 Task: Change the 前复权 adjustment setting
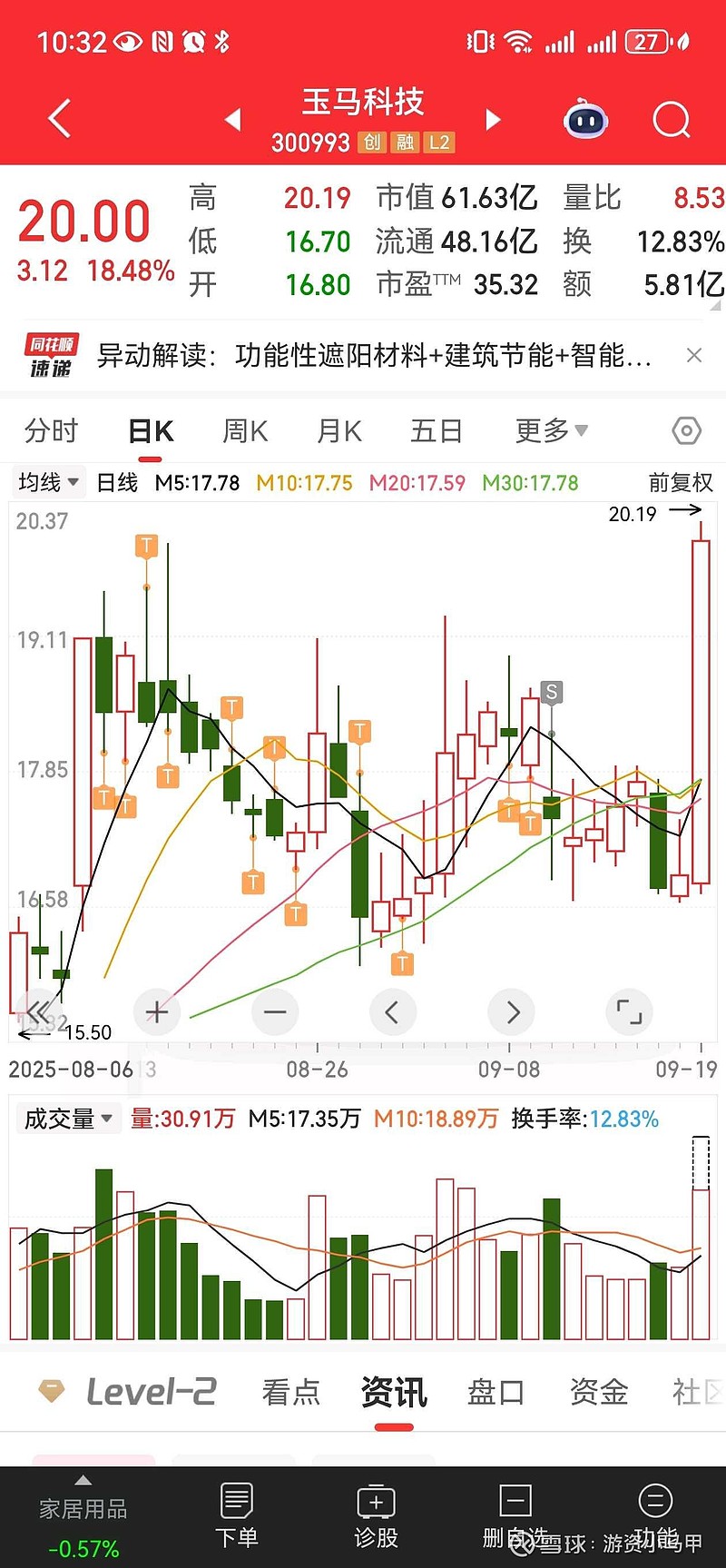[681, 482]
